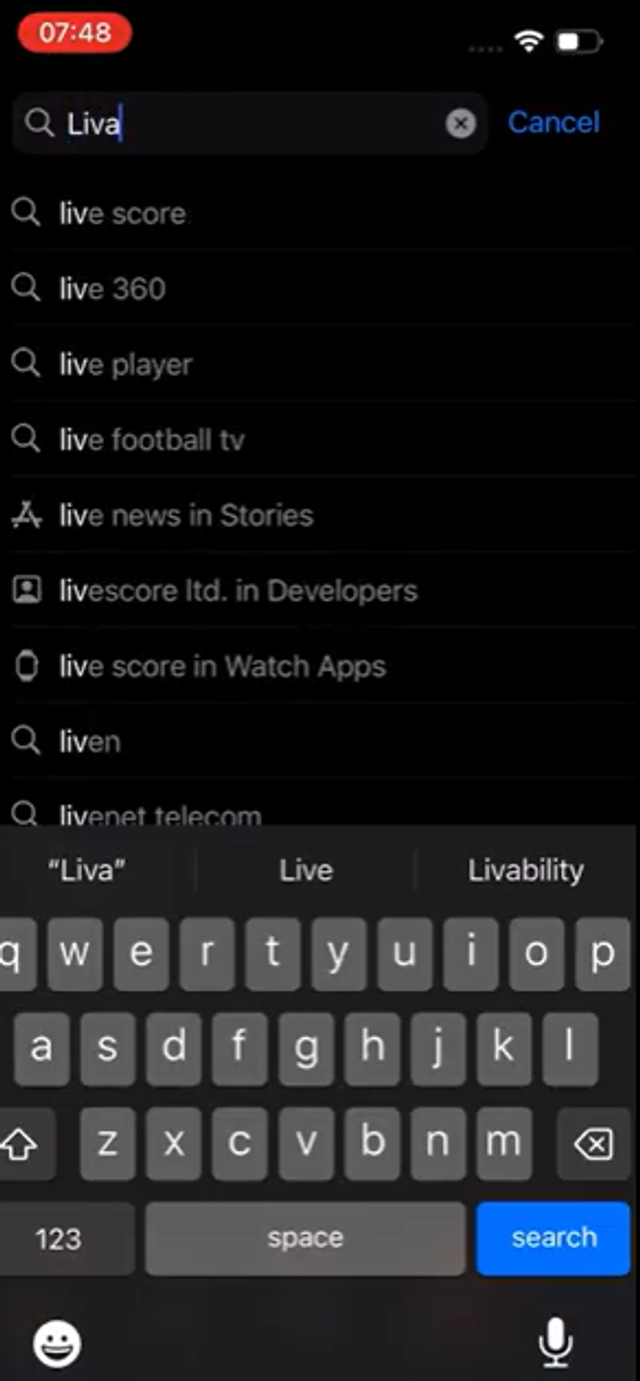Keep the quoted "Liva" keyboard suggestion
640x1381 pixels.
pos(87,870)
